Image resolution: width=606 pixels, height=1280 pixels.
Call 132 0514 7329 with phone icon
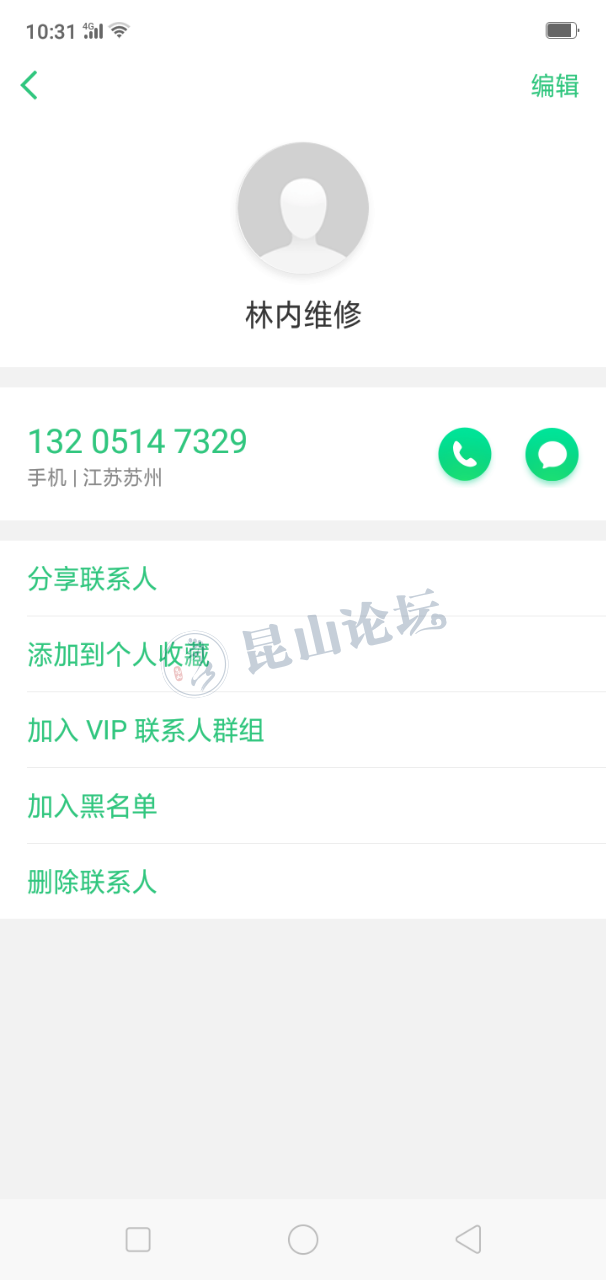(465, 455)
